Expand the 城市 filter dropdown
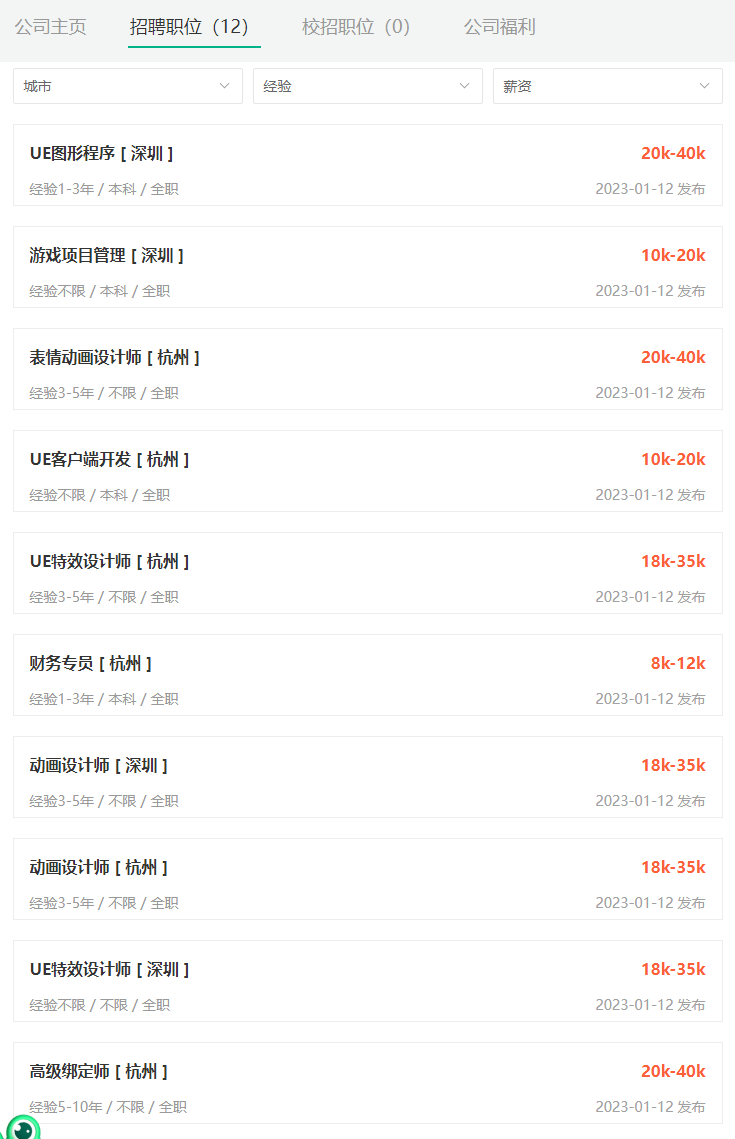Viewport: 735px width, 1139px height. [x=128, y=86]
